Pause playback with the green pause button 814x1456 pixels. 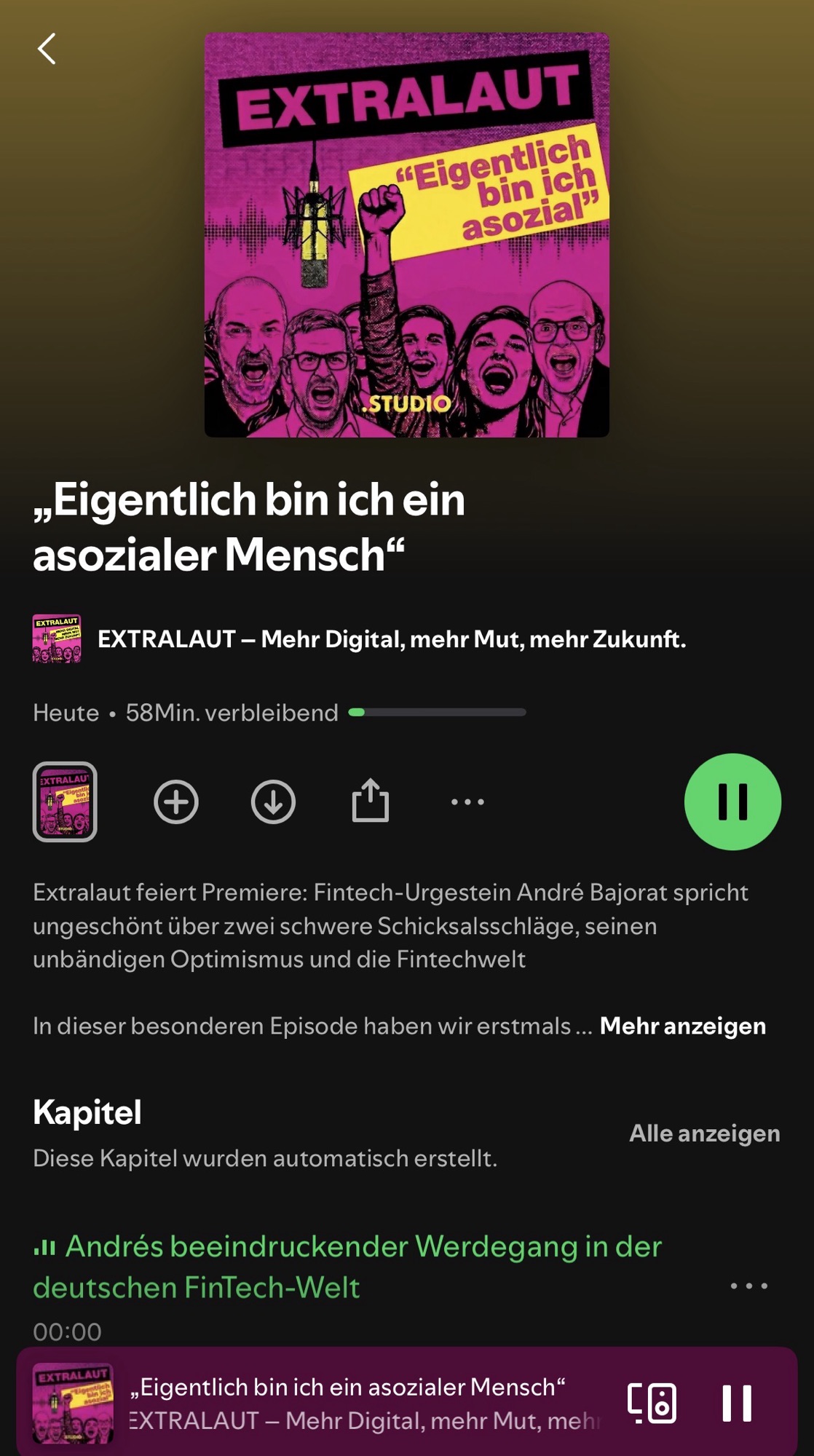pos(733,801)
